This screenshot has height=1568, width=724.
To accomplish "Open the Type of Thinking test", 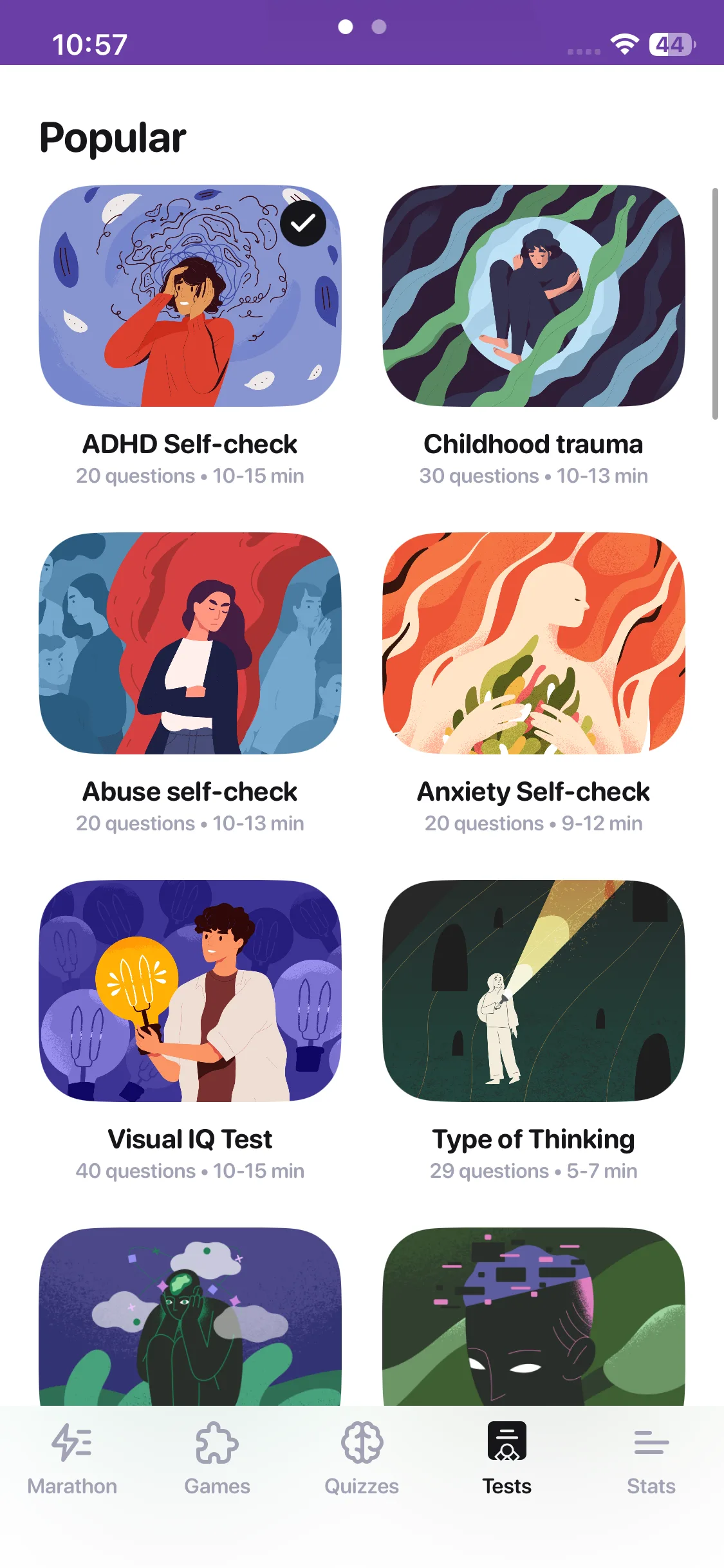I will point(534,991).
